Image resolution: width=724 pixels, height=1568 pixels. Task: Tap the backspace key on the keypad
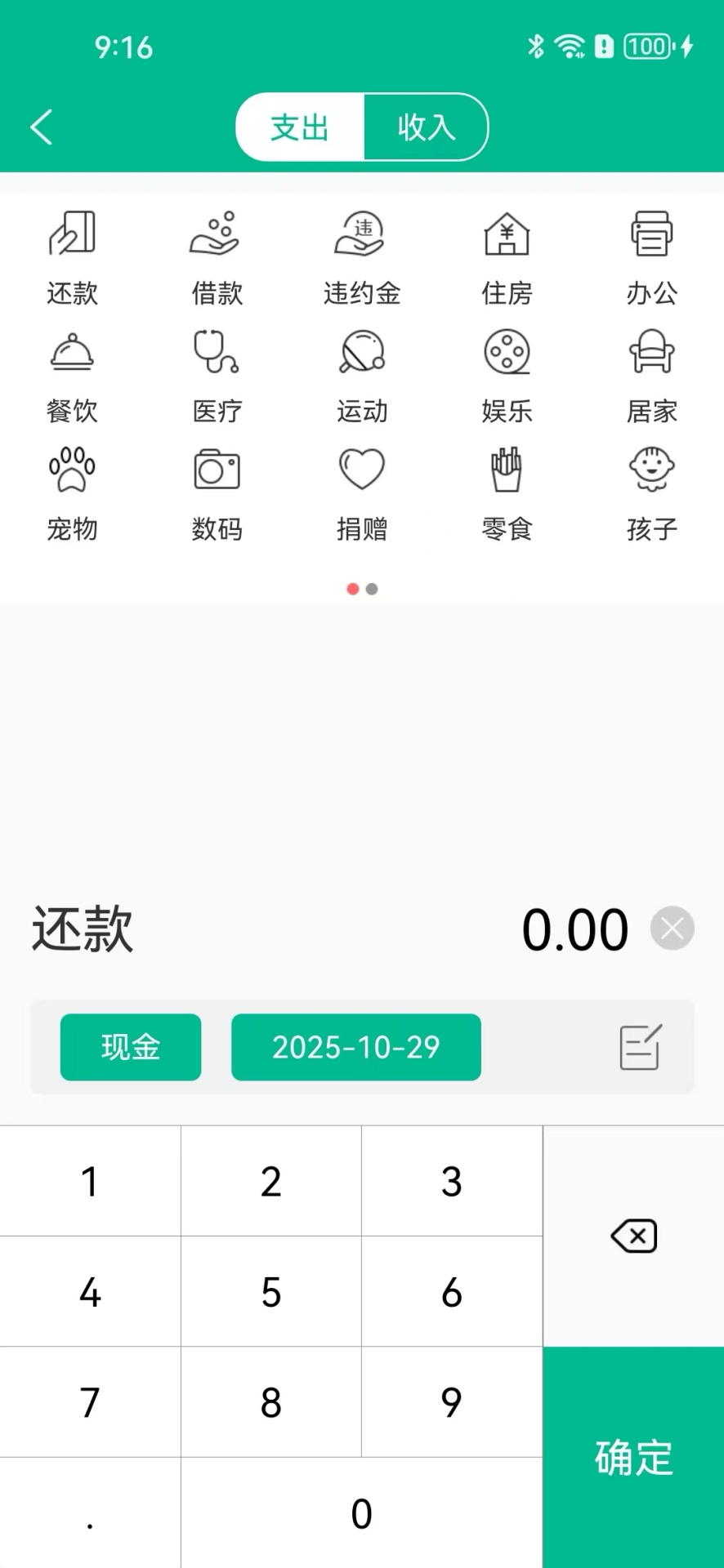[633, 1236]
